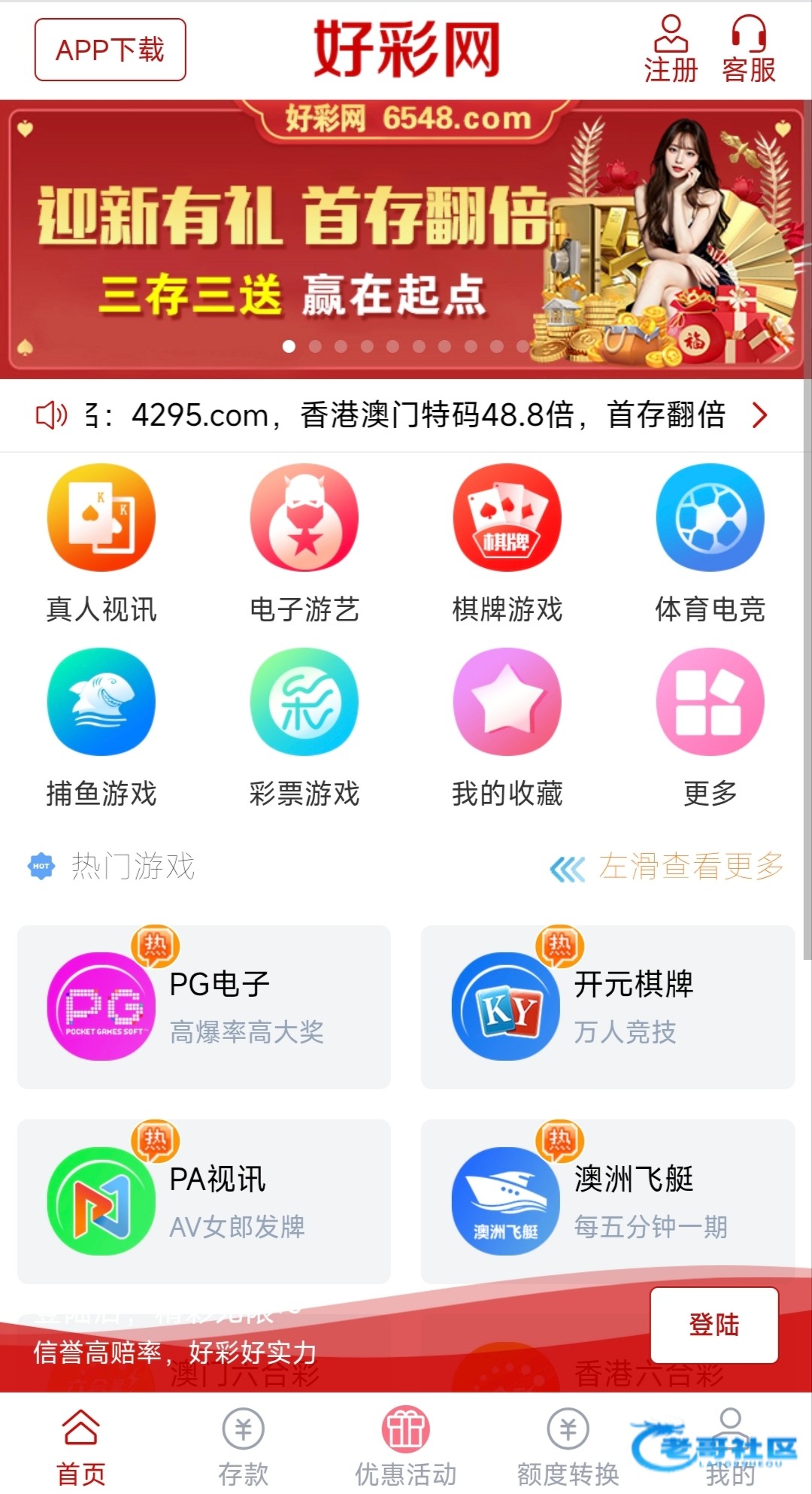Open the 迎新有礼 promotional banner
812x1494 pixels.
pos(406,239)
